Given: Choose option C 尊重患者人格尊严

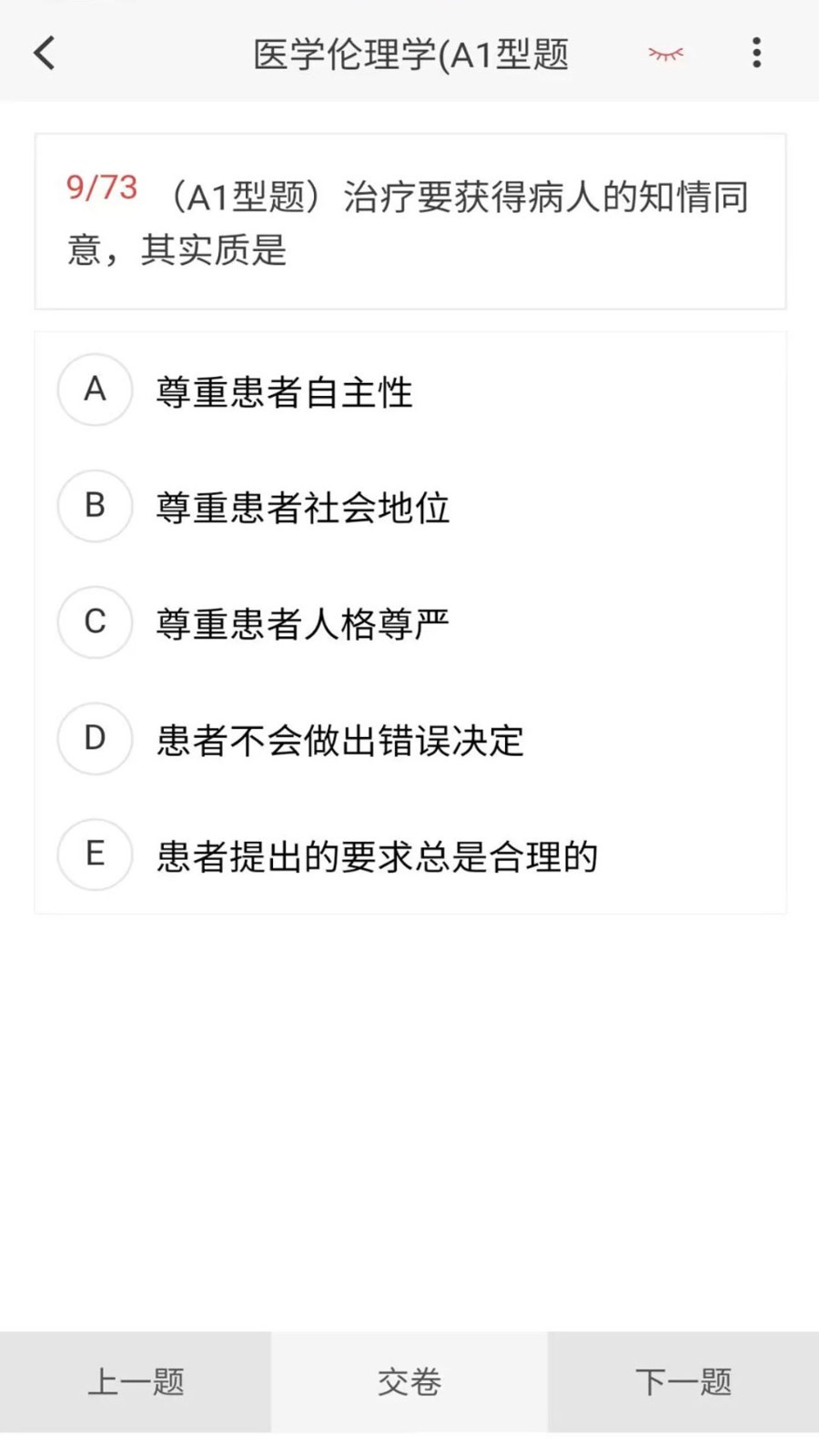Looking at the screenshot, I should pyautogui.click(x=409, y=623).
